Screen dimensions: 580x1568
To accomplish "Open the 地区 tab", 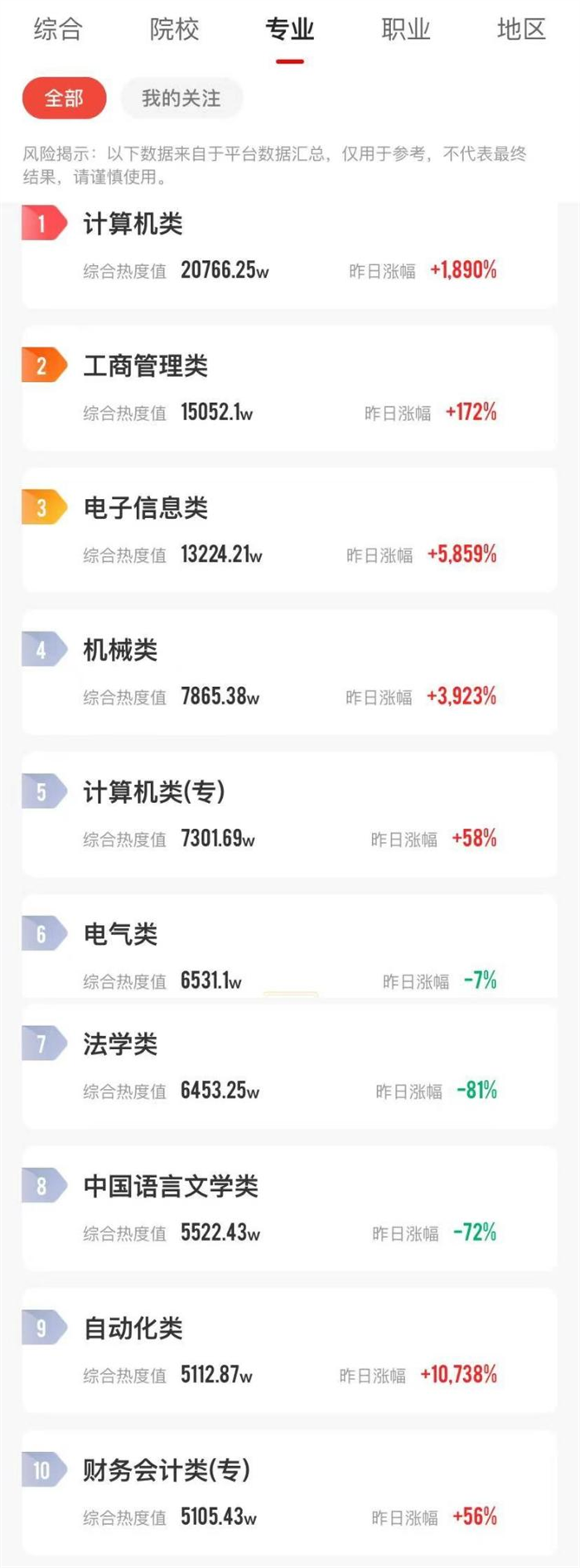I will pos(521,30).
